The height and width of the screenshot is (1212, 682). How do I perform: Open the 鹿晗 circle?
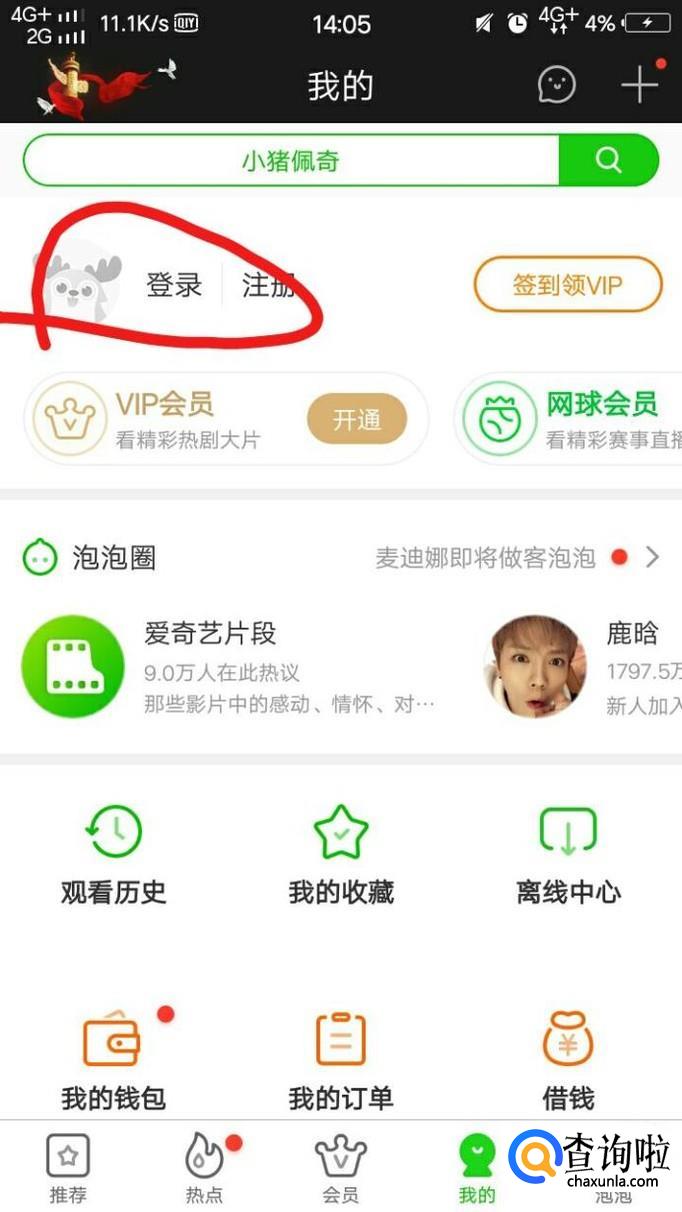coord(534,667)
